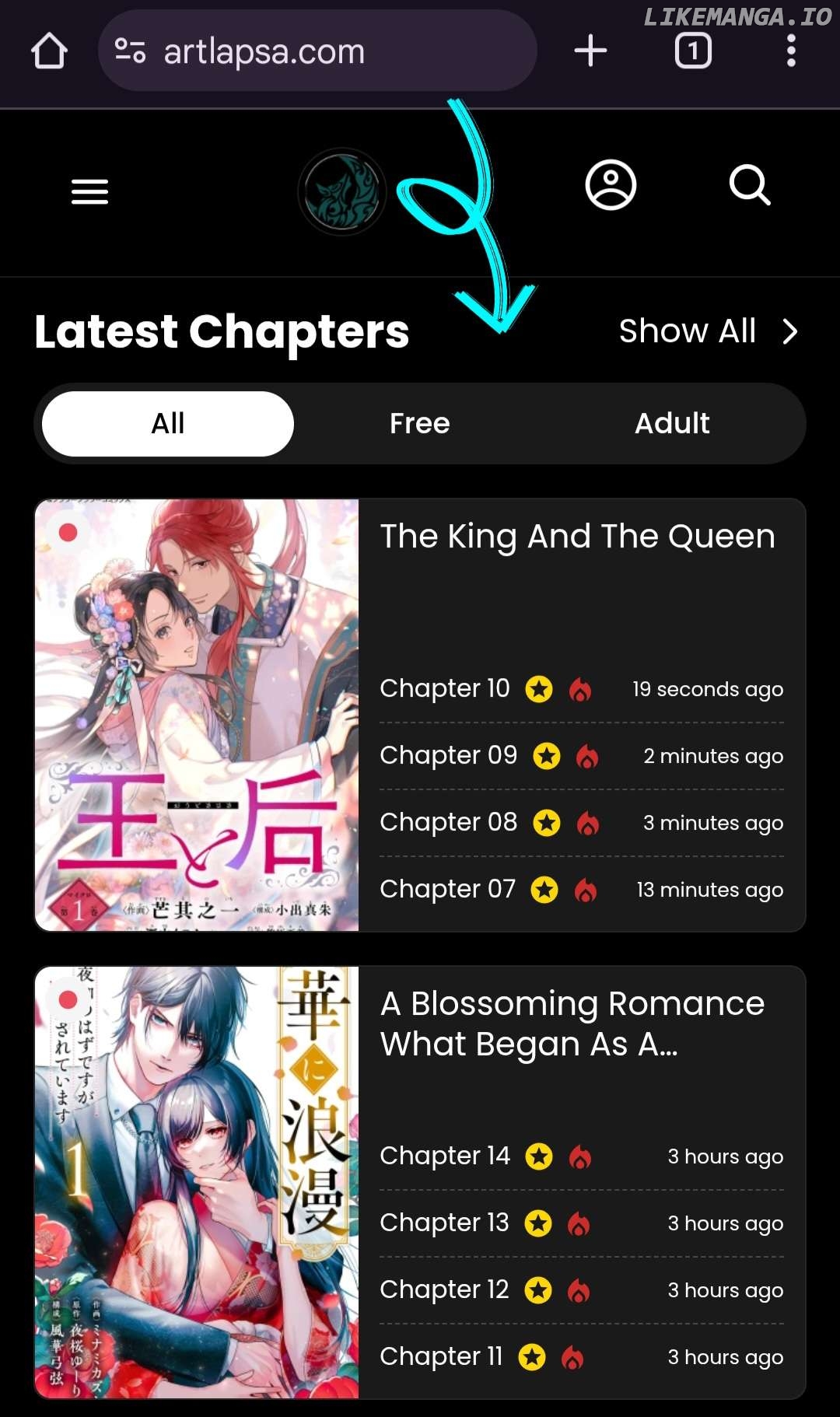Open the Chrome three-dot menu
This screenshot has height=1417, width=840.
[791, 50]
